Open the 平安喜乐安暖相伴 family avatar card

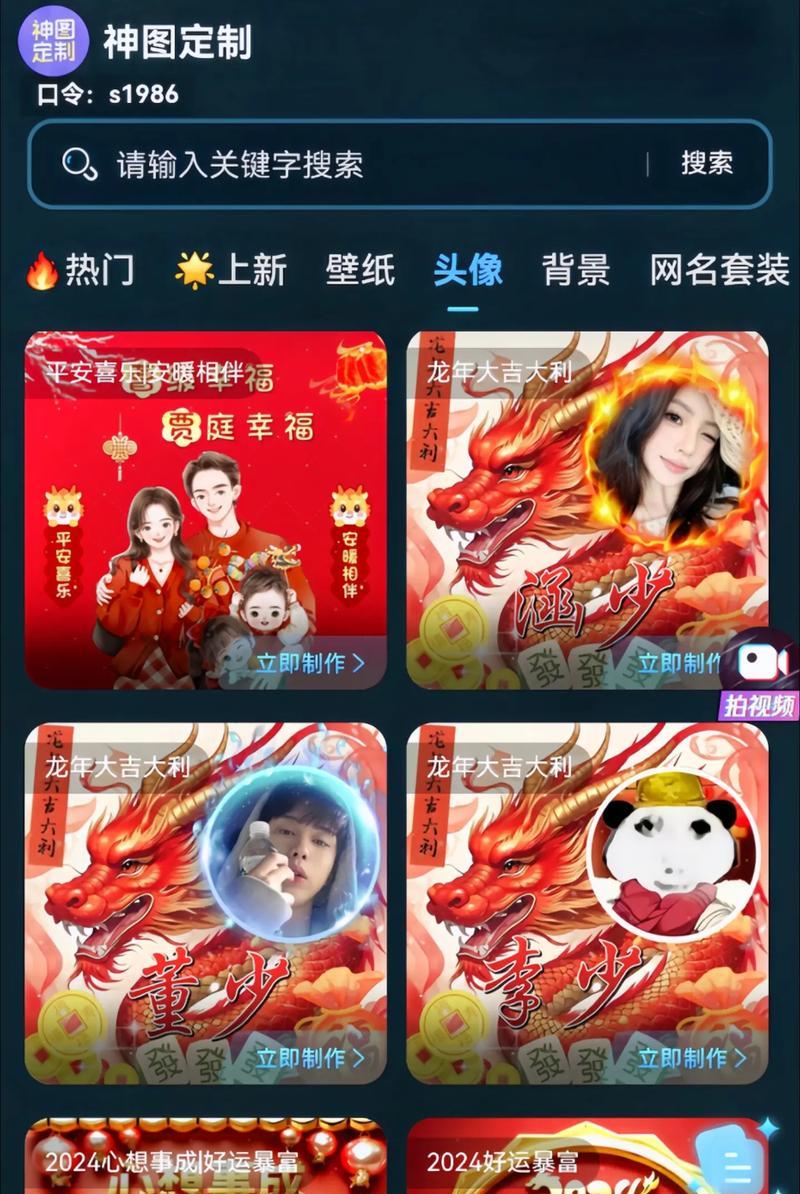pyautogui.click(x=205, y=500)
